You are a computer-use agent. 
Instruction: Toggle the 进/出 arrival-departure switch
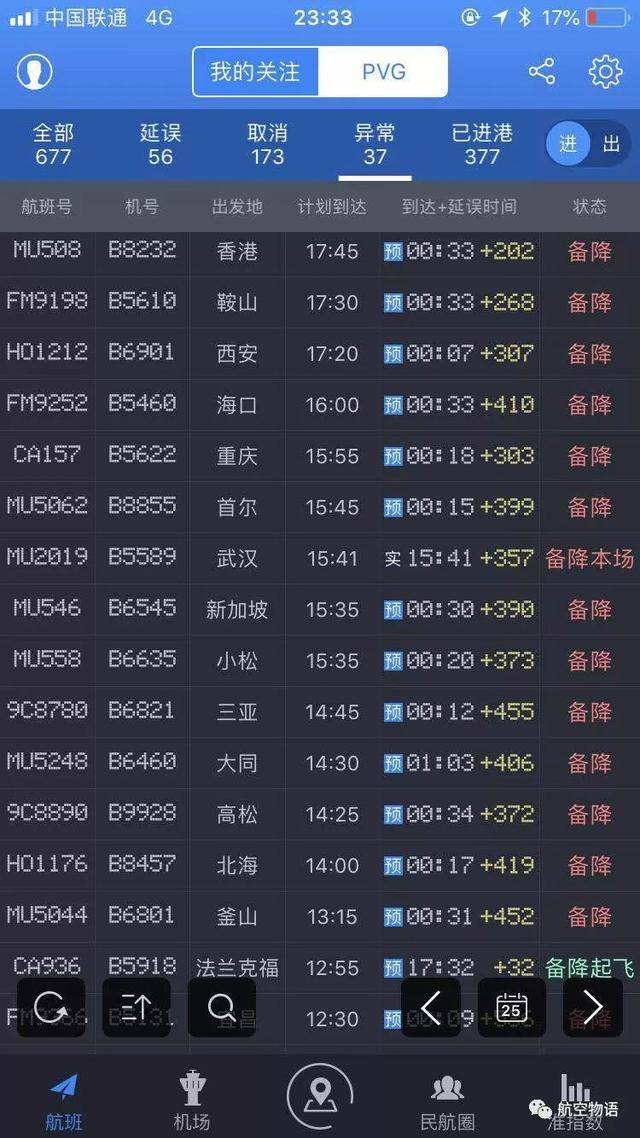(589, 144)
